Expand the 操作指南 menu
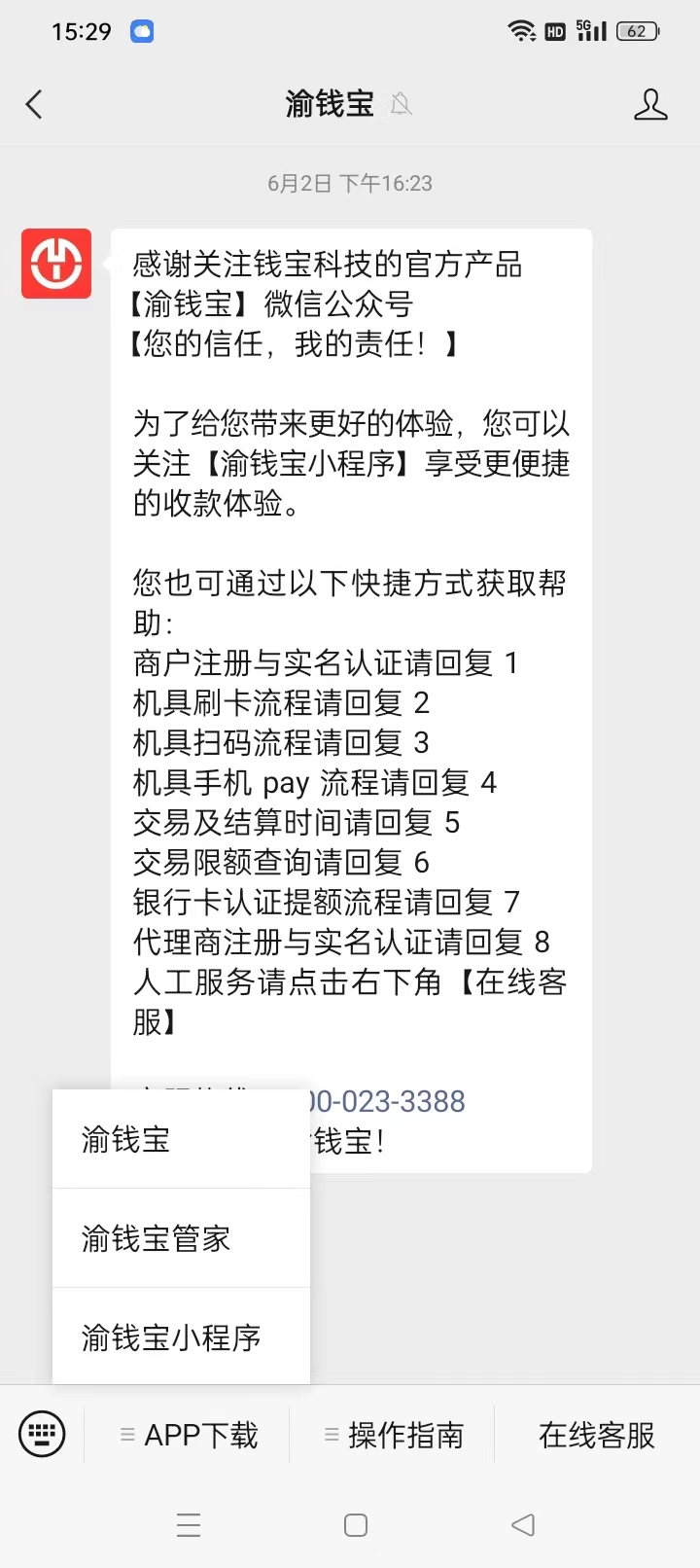 pyautogui.click(x=394, y=1435)
